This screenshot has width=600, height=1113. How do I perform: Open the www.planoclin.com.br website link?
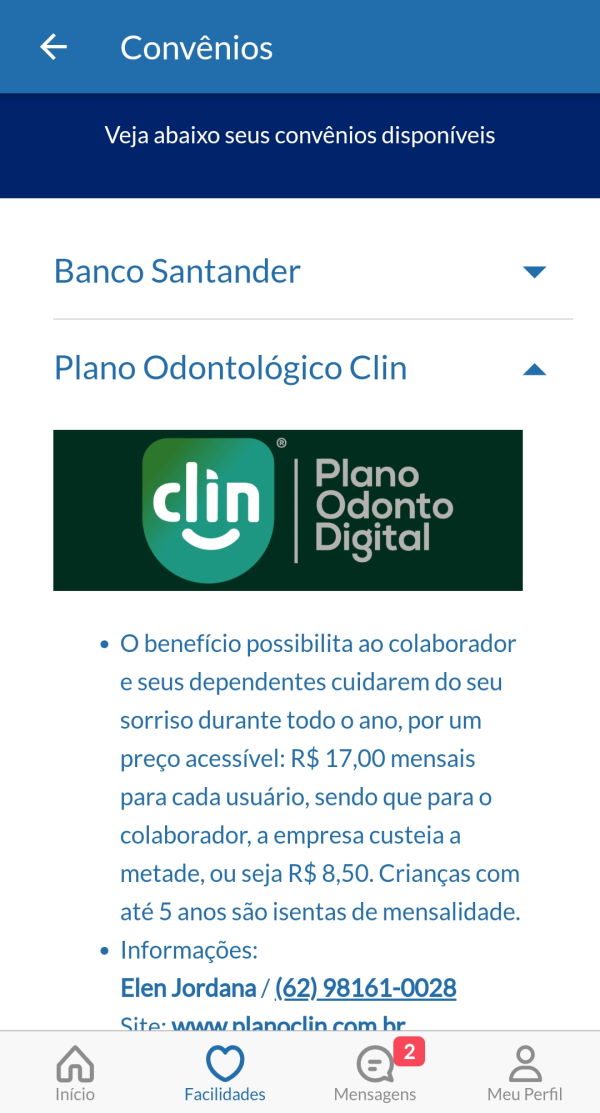click(288, 1024)
